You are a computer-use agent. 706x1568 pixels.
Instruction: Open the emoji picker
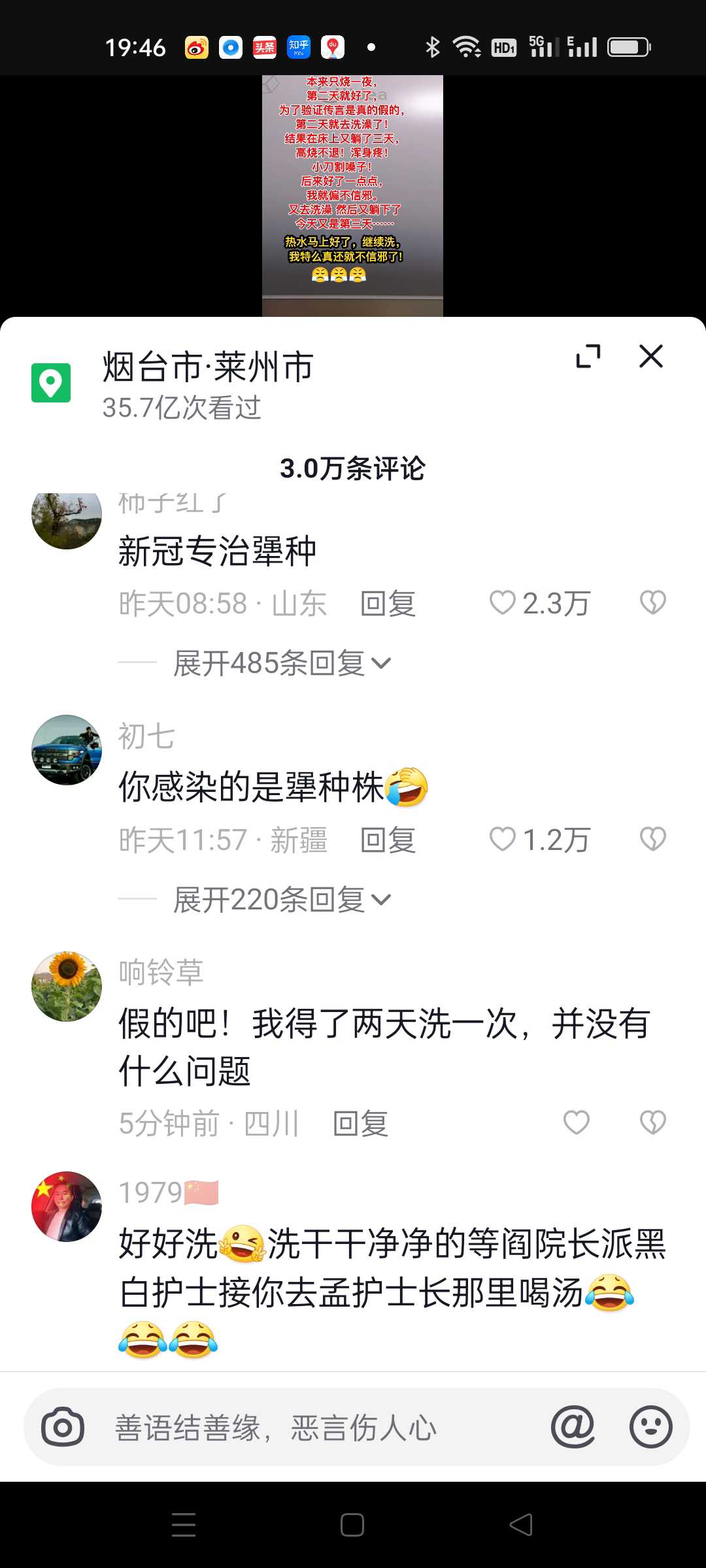pyautogui.click(x=651, y=1428)
